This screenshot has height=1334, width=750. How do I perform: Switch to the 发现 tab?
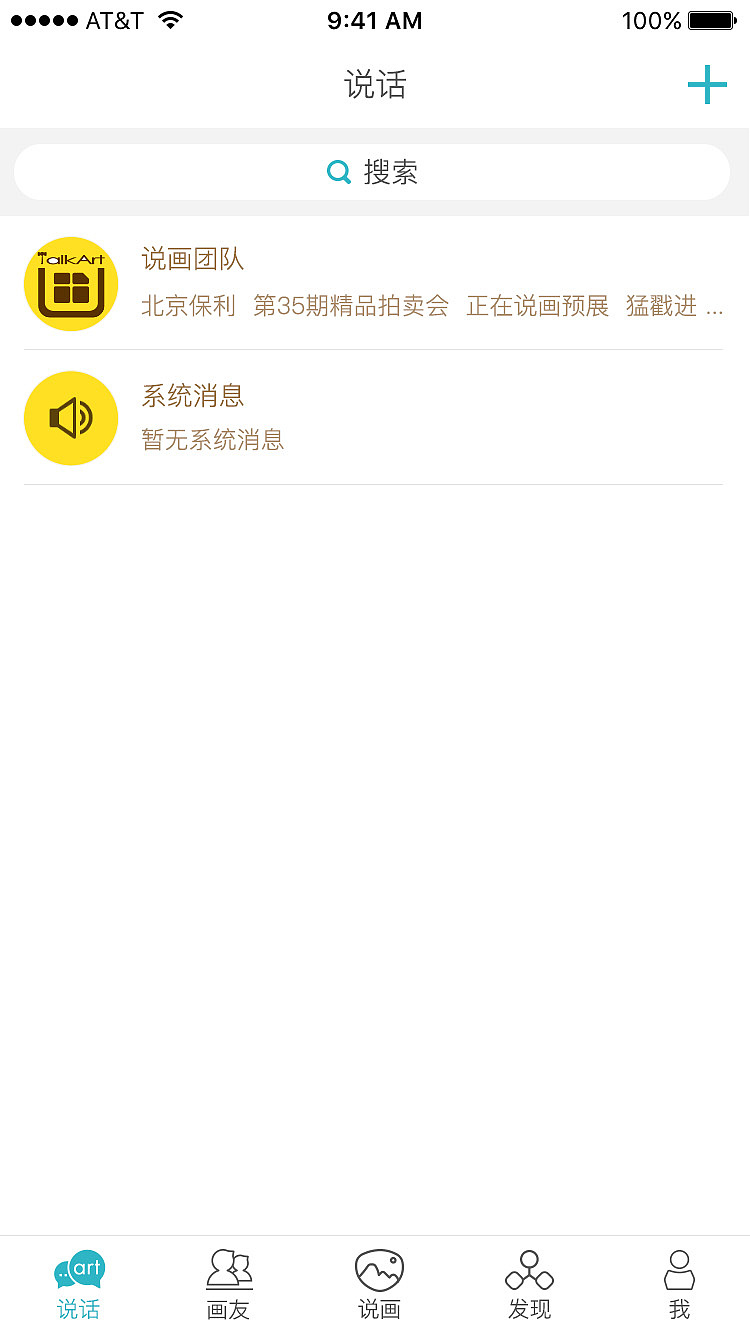(x=528, y=1285)
